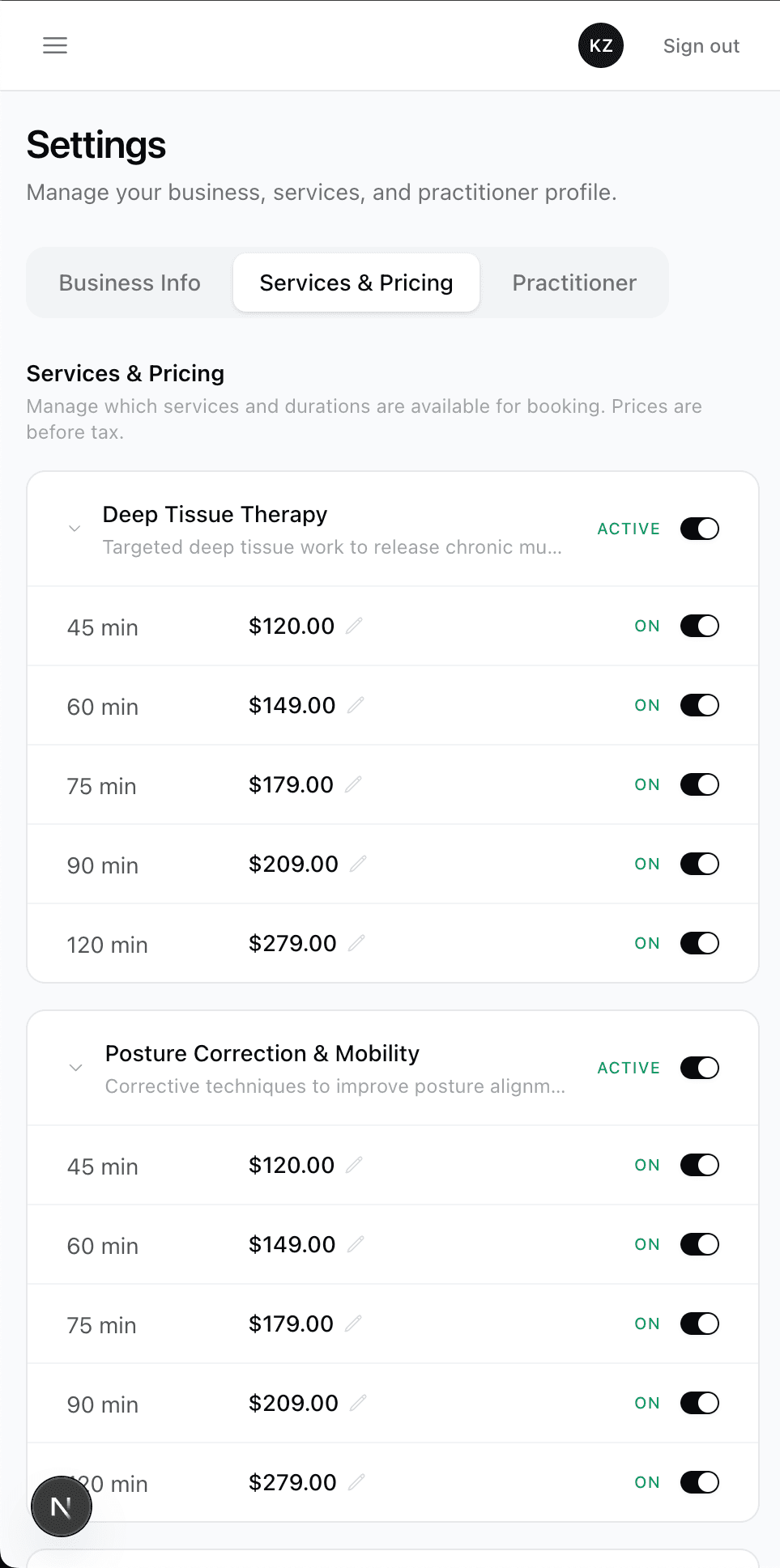This screenshot has height=1568, width=780.
Task: Edit the 75 min Posture Correction price
Action: pos(354,1323)
